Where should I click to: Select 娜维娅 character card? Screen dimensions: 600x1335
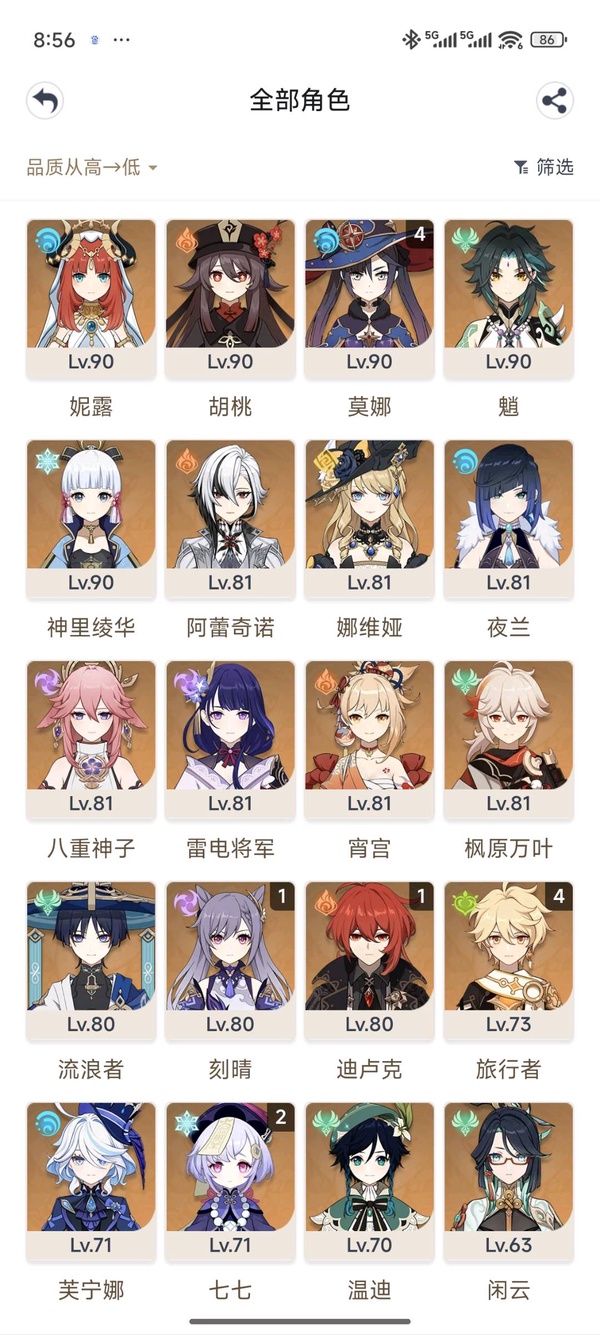click(x=369, y=519)
